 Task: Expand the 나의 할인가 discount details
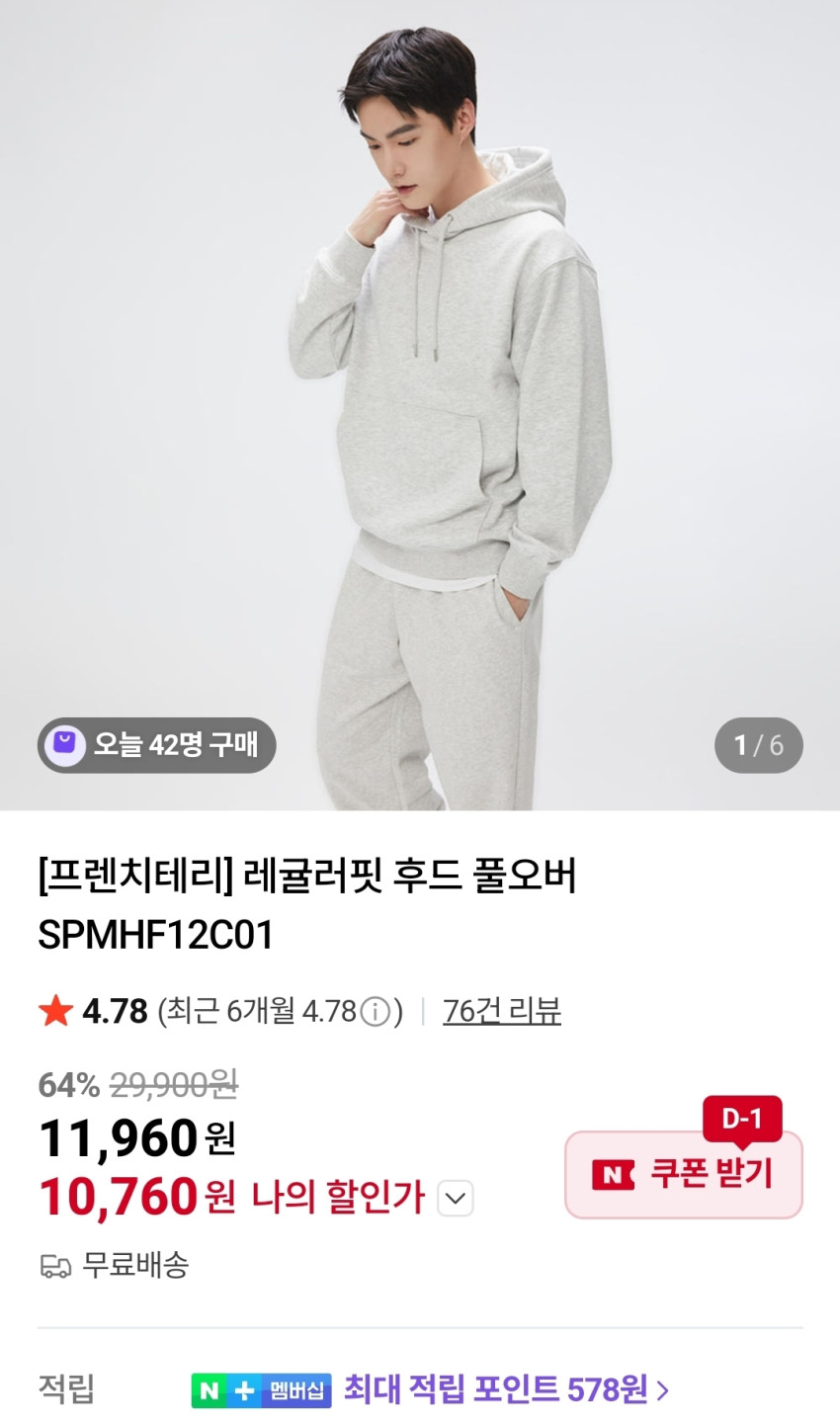455,1199
